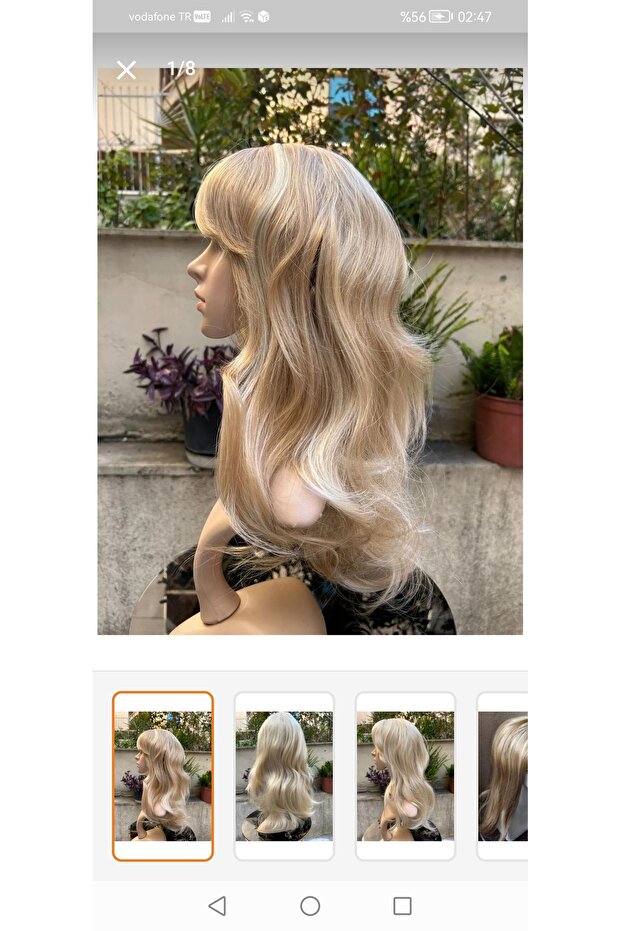Open recent apps overview
Image resolution: width=621 pixels, height=931 pixels.
[x=402, y=906]
